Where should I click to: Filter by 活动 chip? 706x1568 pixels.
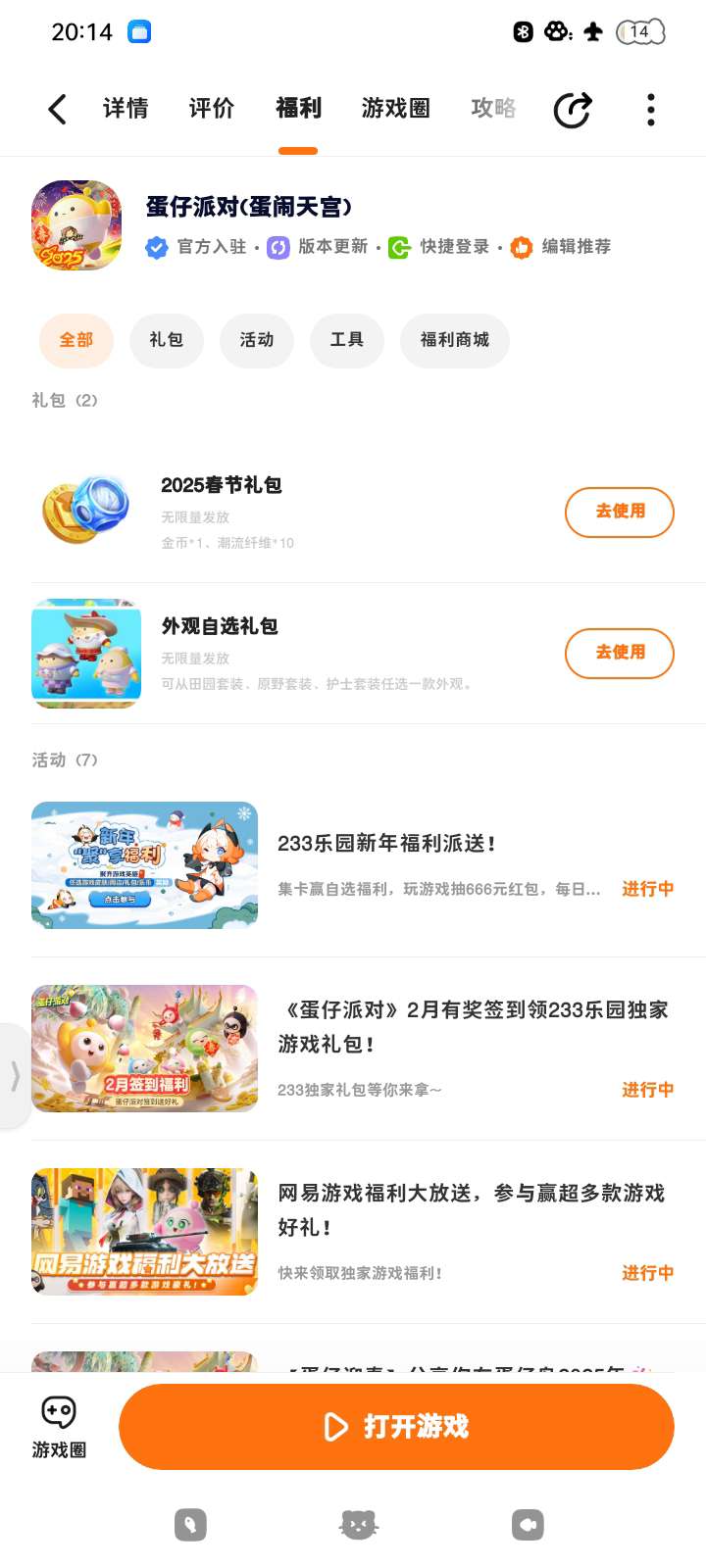257,340
